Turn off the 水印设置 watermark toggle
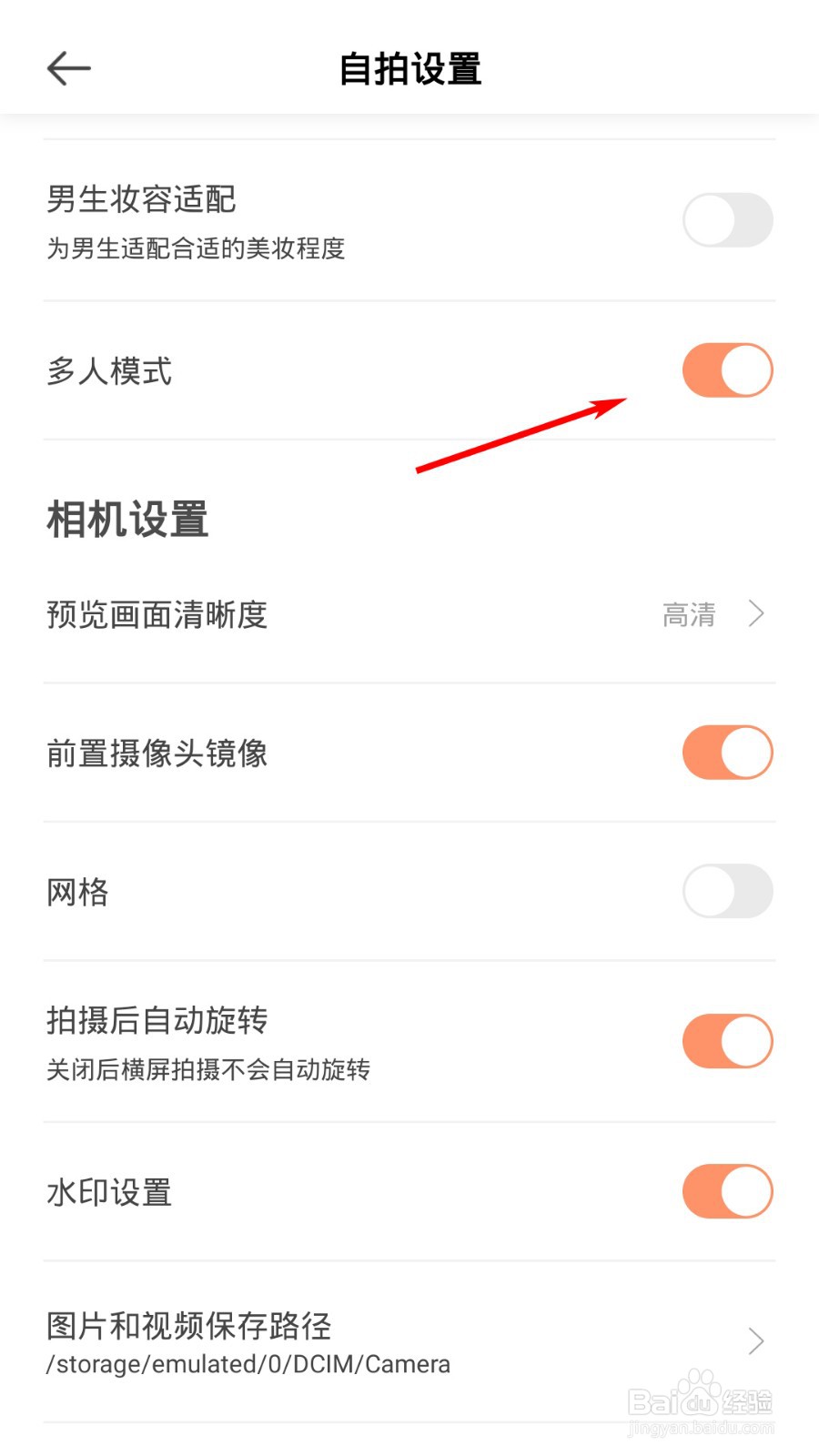Viewport: 819px width, 1456px height. [x=726, y=1190]
